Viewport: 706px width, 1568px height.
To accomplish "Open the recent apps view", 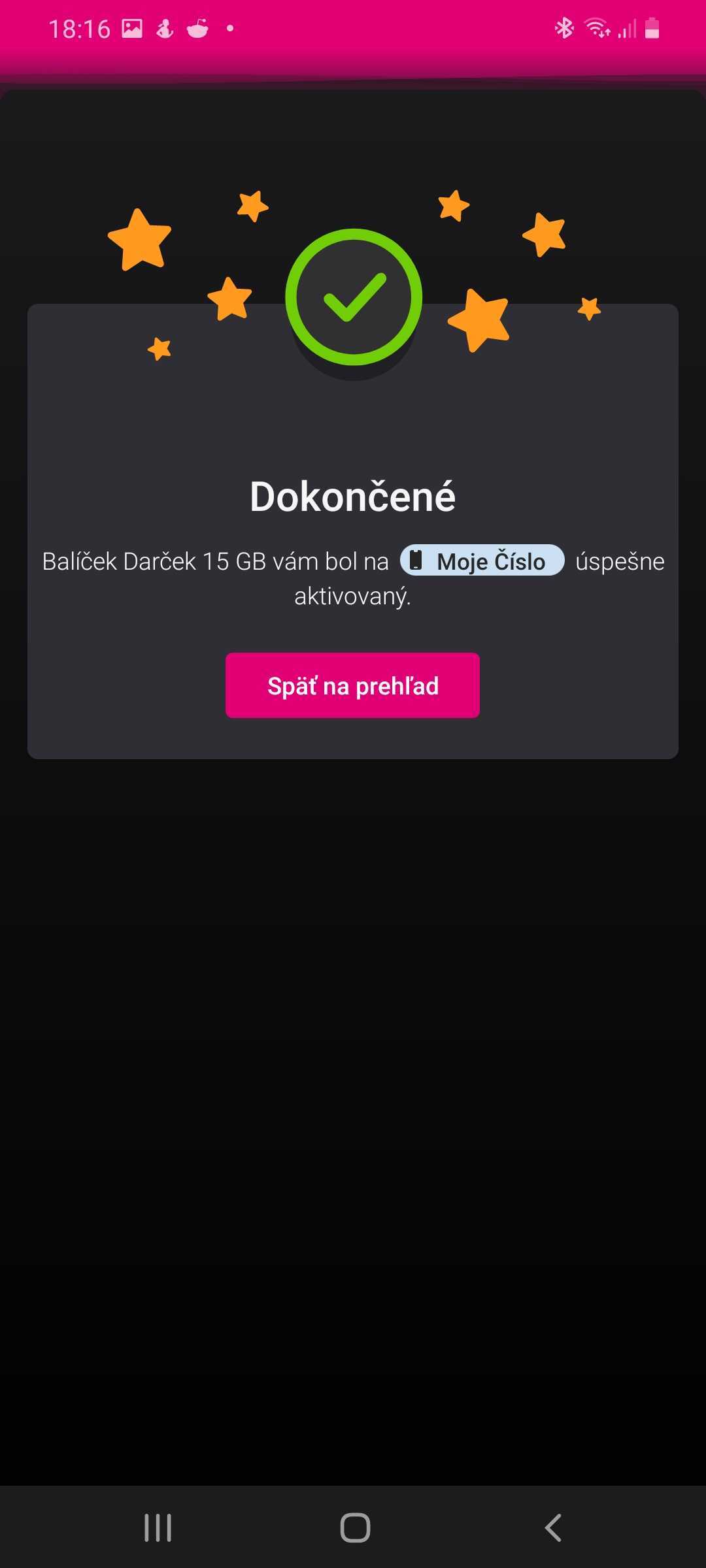I will [158, 1527].
